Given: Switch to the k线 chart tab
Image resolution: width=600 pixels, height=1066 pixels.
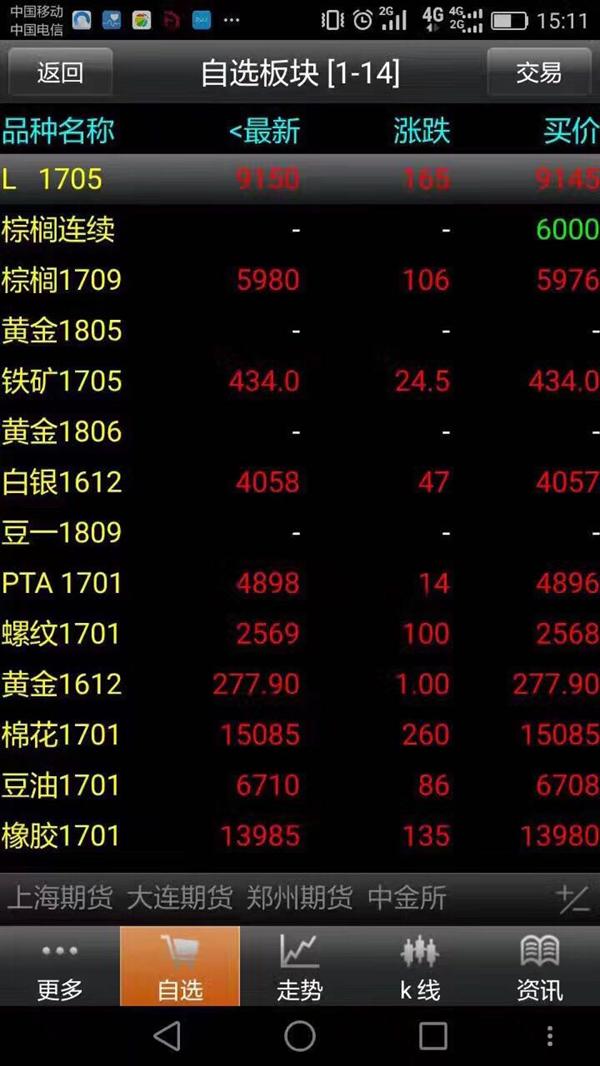Looking at the screenshot, I should point(419,966).
